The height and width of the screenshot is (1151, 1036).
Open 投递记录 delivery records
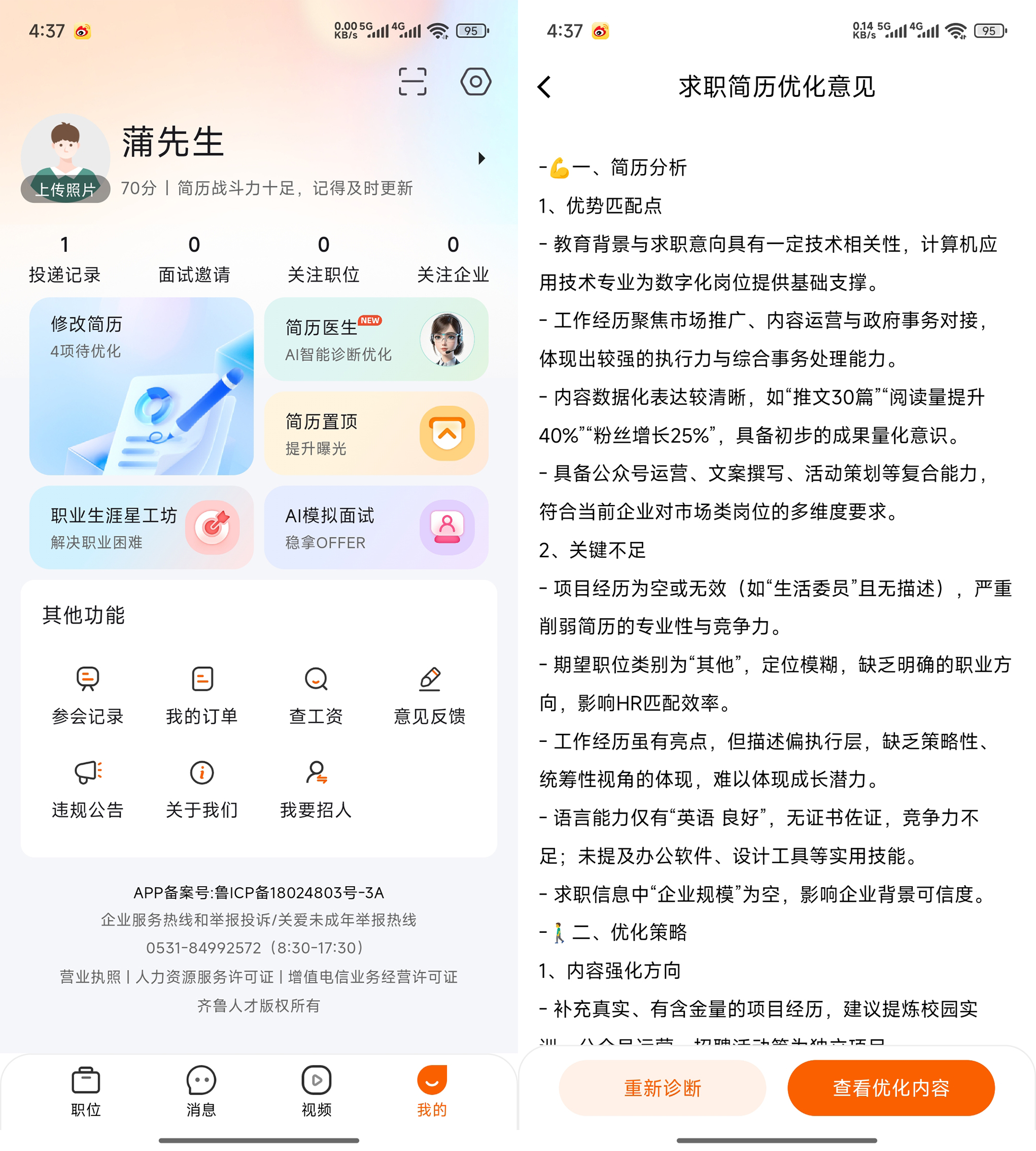(65, 259)
